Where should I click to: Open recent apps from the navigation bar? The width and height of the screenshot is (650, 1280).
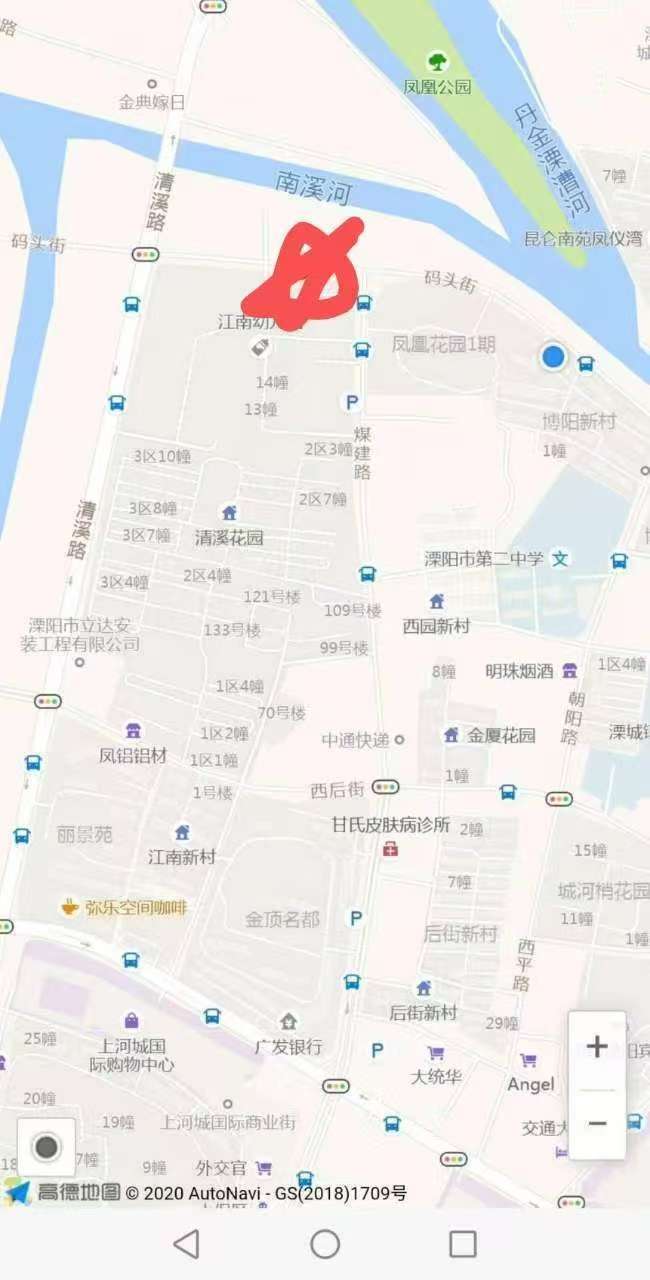(x=462, y=1244)
